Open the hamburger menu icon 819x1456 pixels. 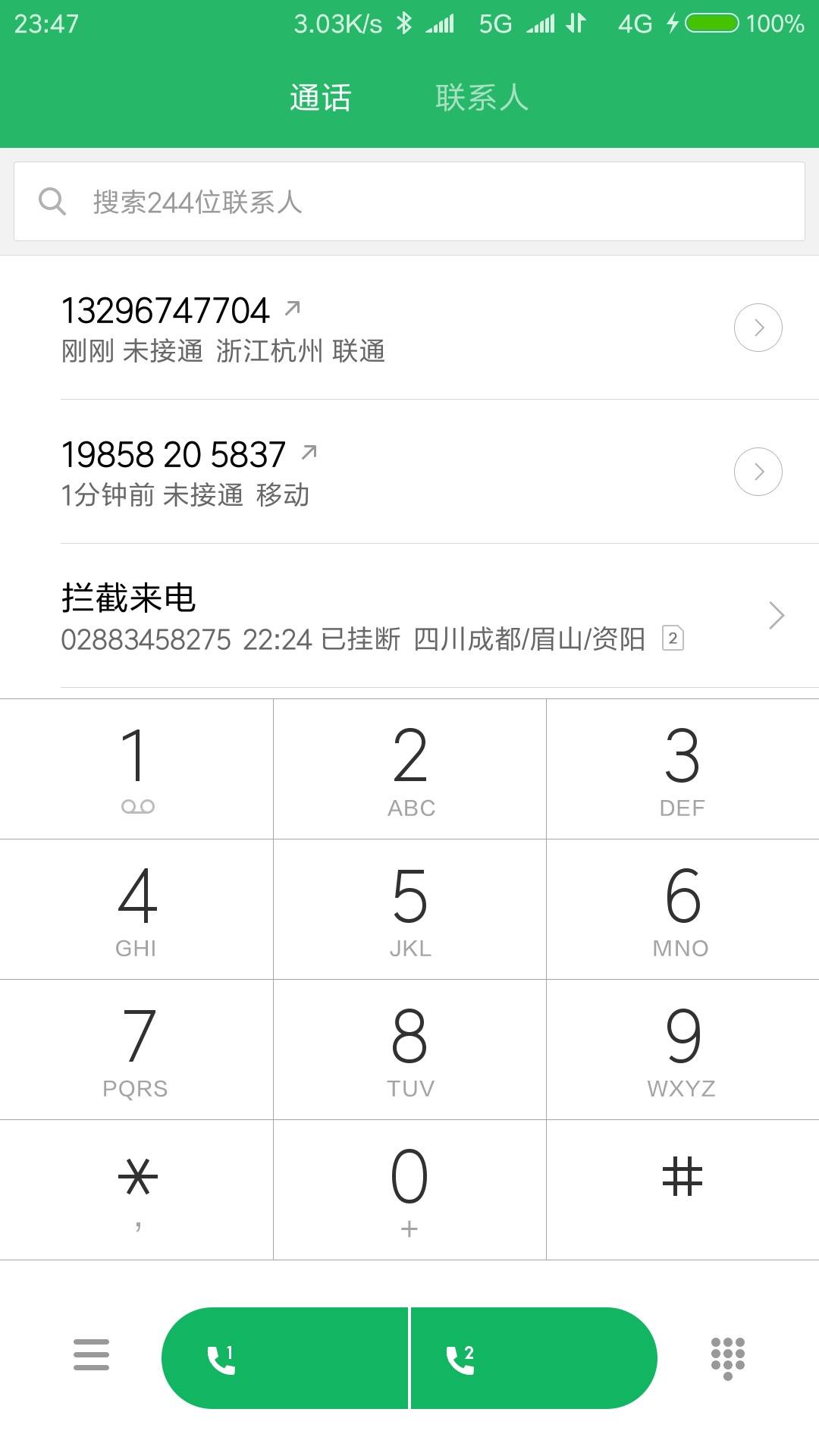(91, 1355)
